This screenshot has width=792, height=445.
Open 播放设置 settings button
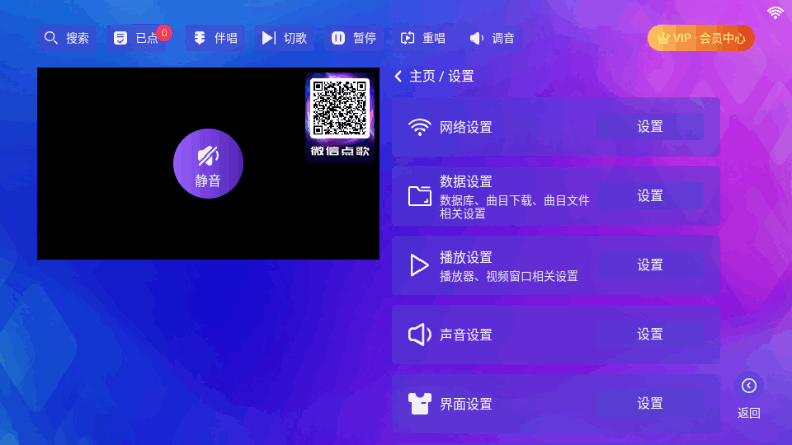[650, 265]
